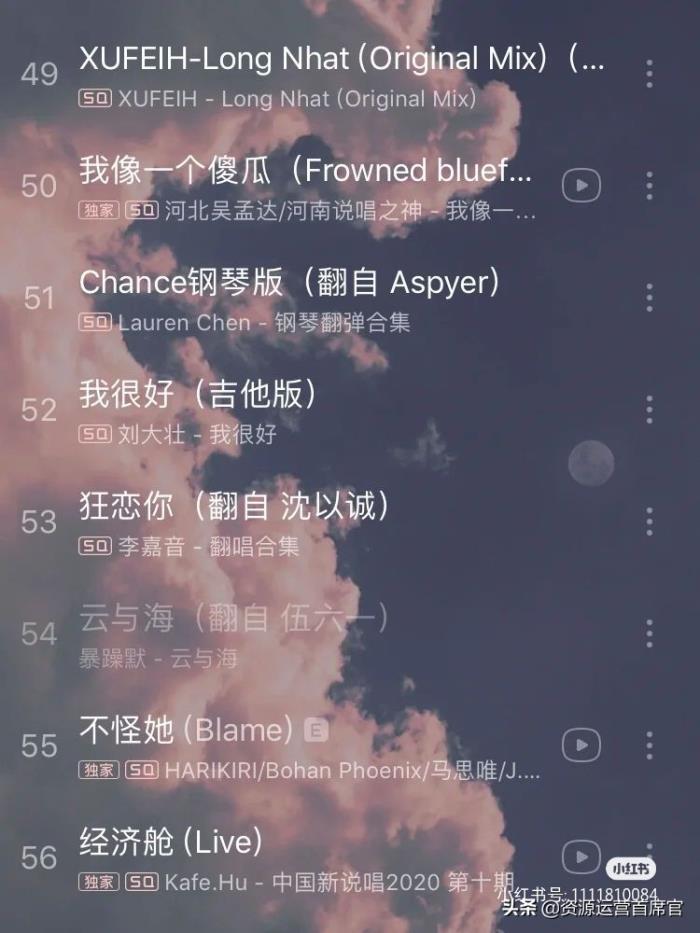The image size is (700, 933).
Task: Watch the video for 不怪她 (Blame)
Action: tap(581, 745)
